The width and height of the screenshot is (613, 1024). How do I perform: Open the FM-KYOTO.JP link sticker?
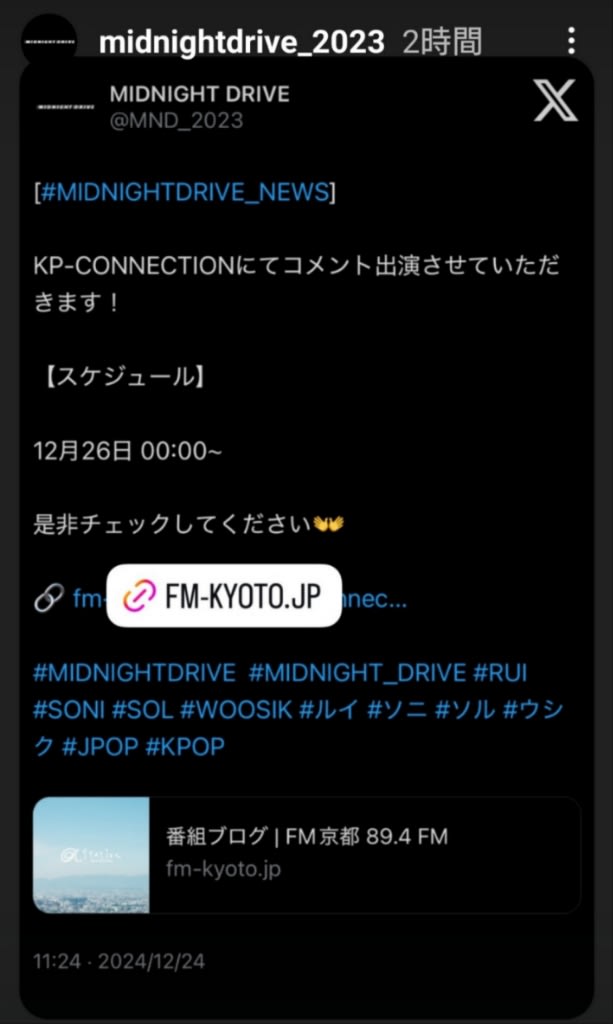224,596
